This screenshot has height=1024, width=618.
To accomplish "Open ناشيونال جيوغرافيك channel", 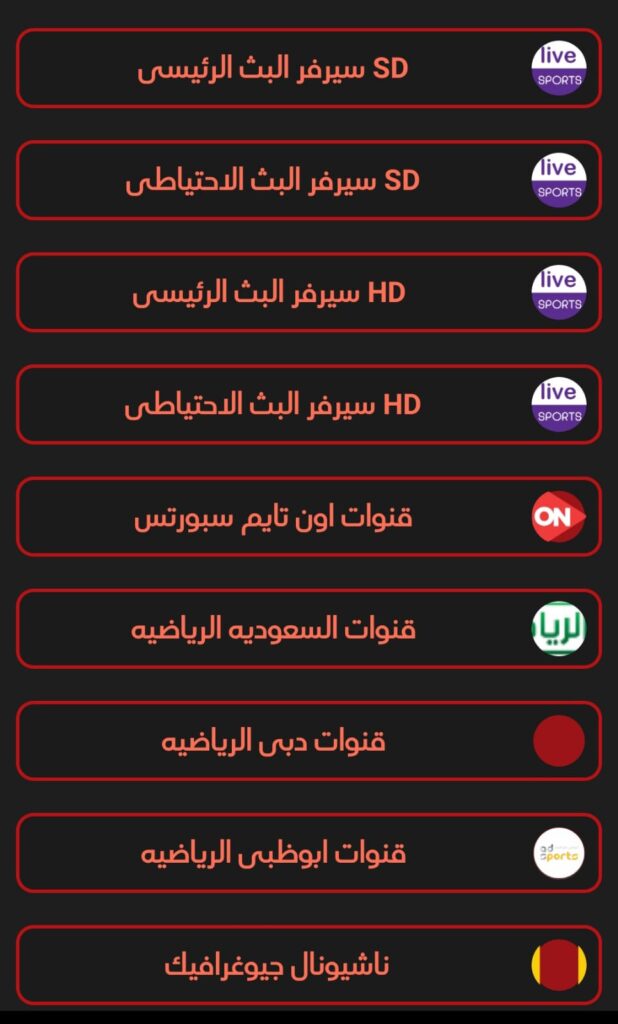I will click(x=308, y=964).
